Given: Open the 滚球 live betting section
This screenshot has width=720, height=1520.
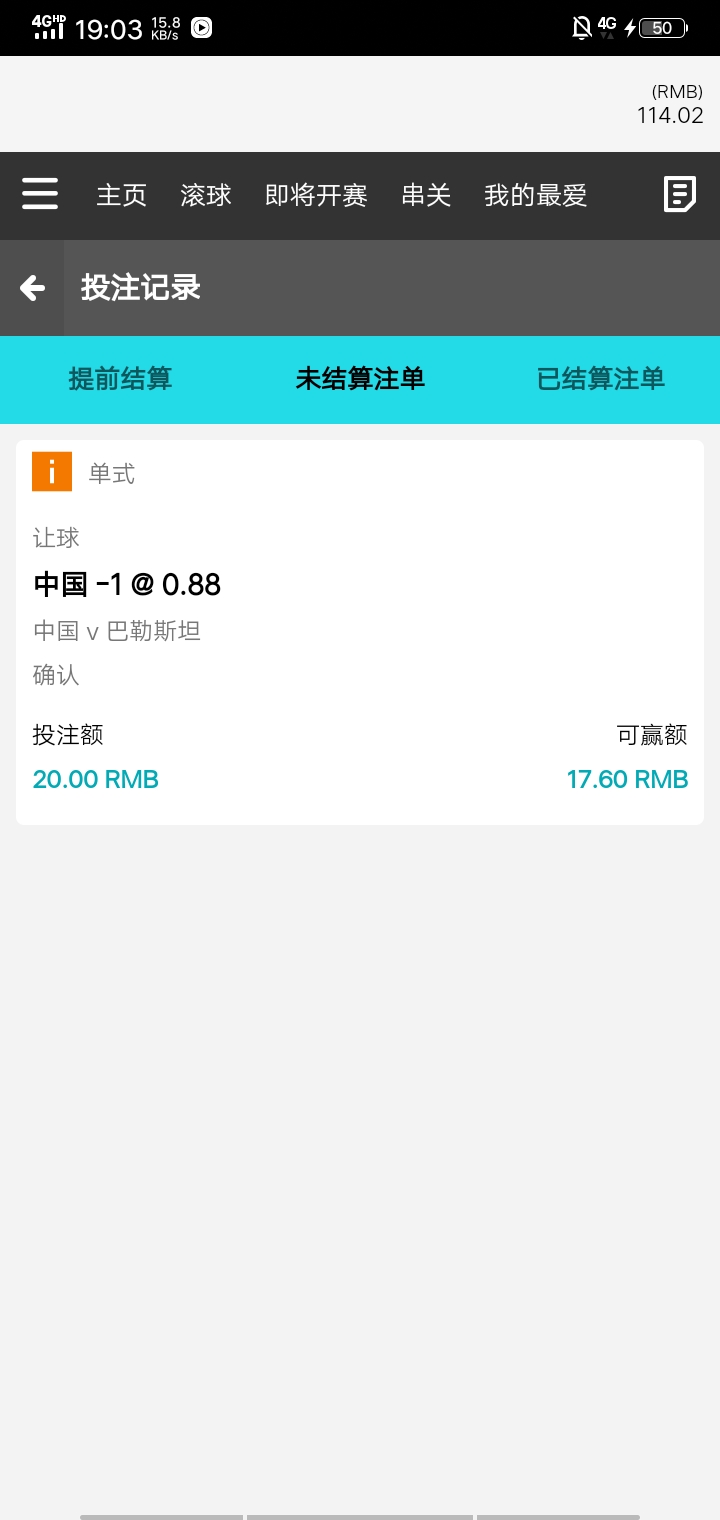Looking at the screenshot, I should point(206,195).
